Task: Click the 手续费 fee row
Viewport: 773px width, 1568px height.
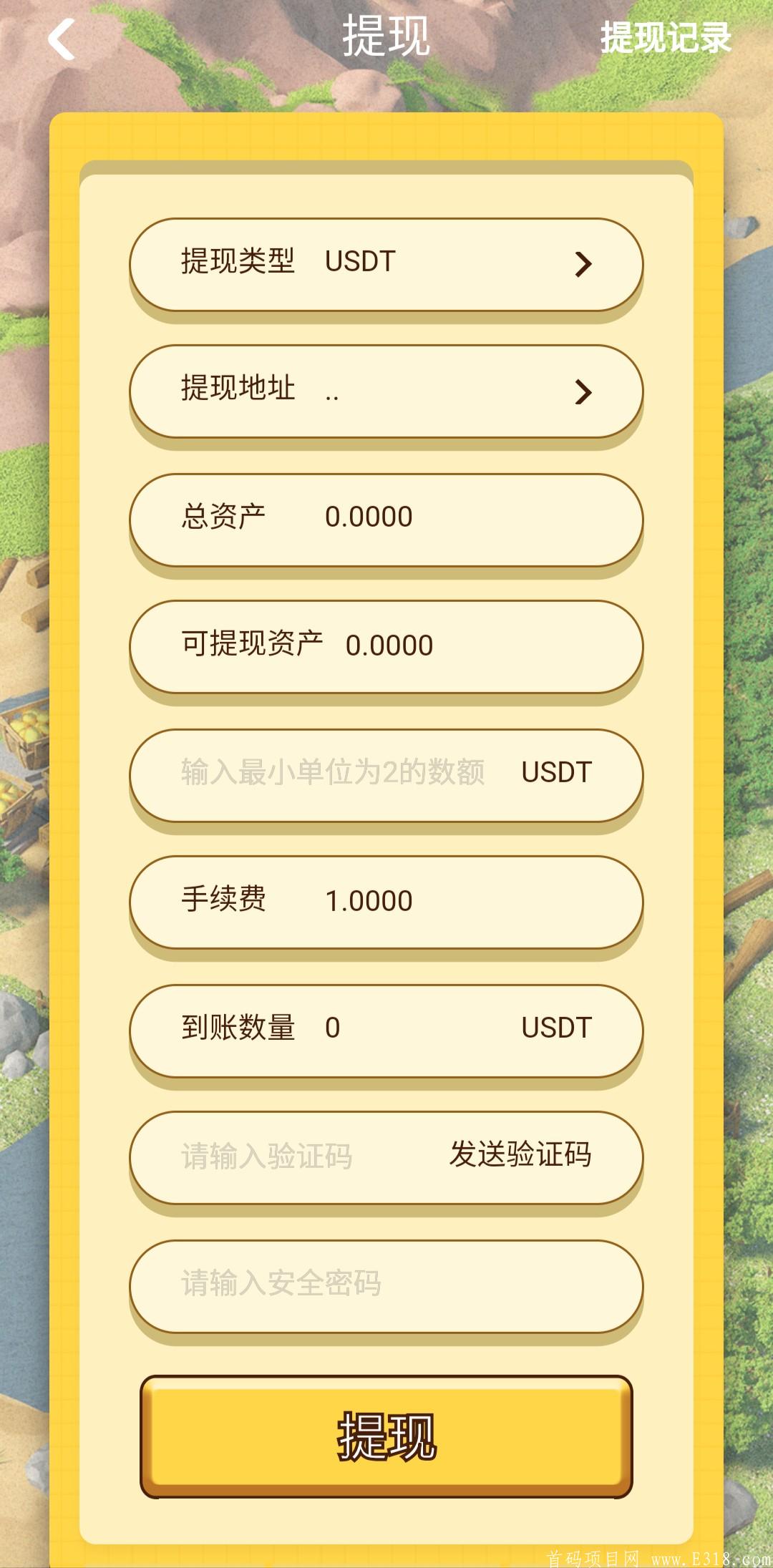Action: [386, 900]
